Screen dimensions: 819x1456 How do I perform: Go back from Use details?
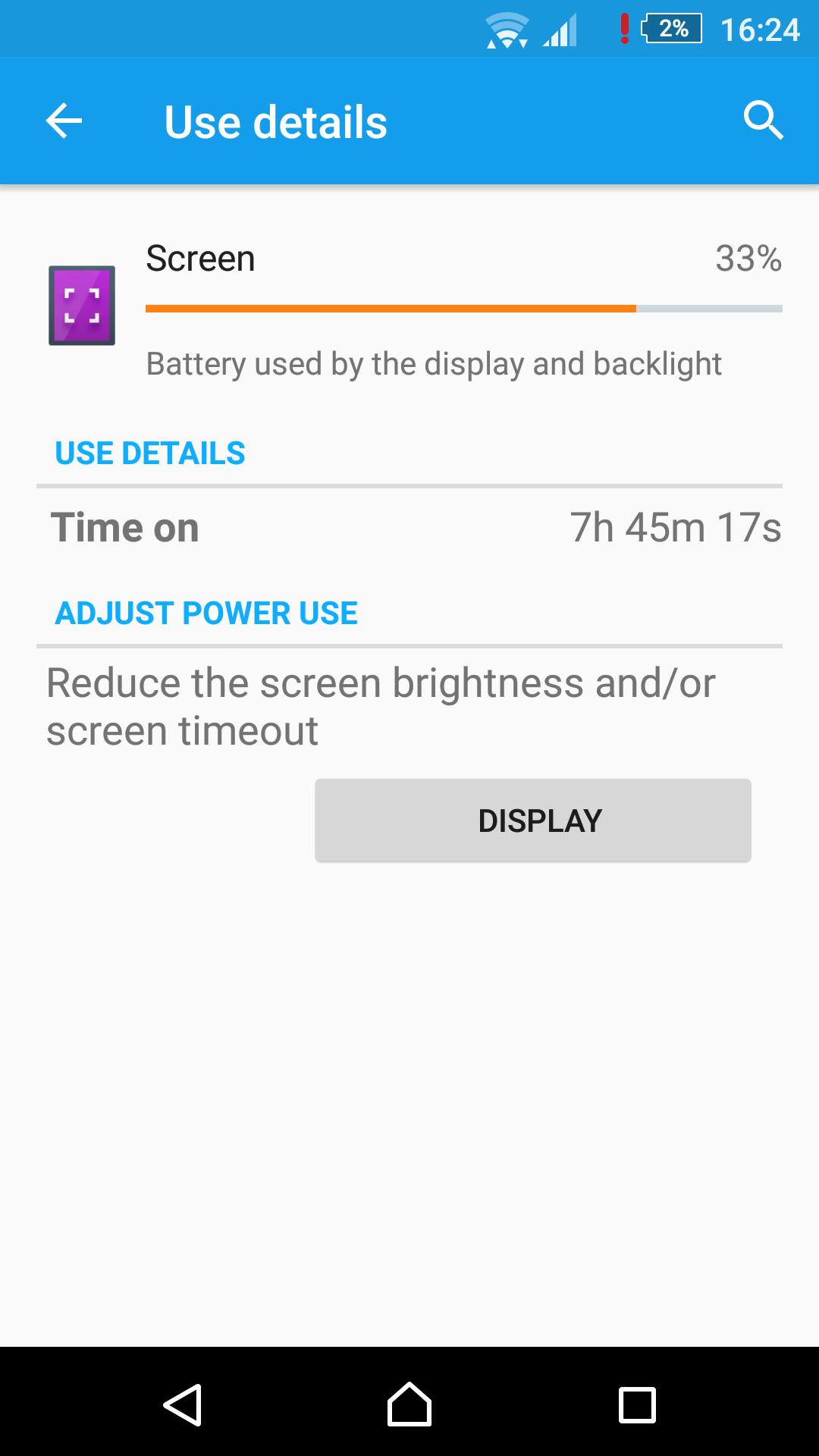click(x=64, y=121)
